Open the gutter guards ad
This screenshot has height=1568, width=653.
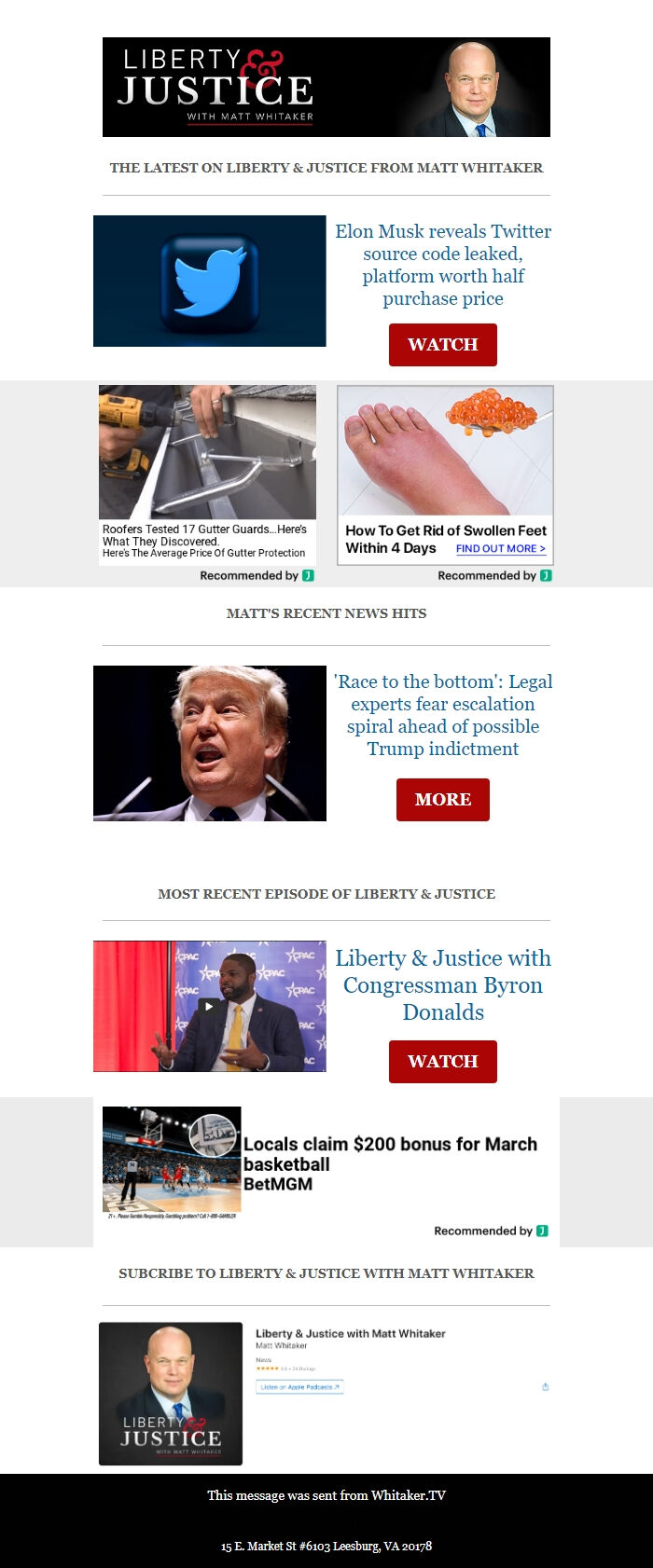[x=207, y=474]
